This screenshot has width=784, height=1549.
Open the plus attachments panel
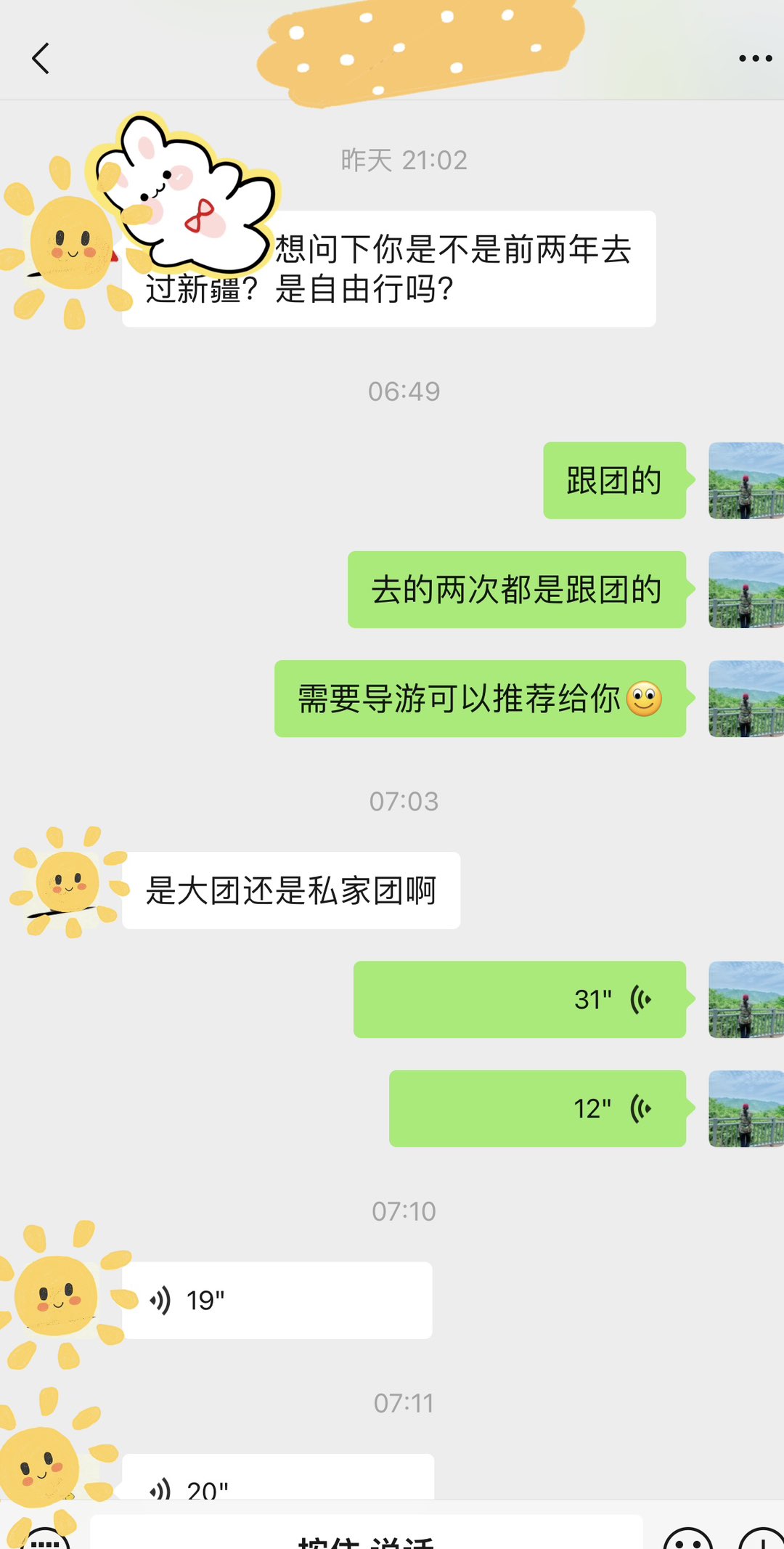pyautogui.click(x=761, y=1540)
